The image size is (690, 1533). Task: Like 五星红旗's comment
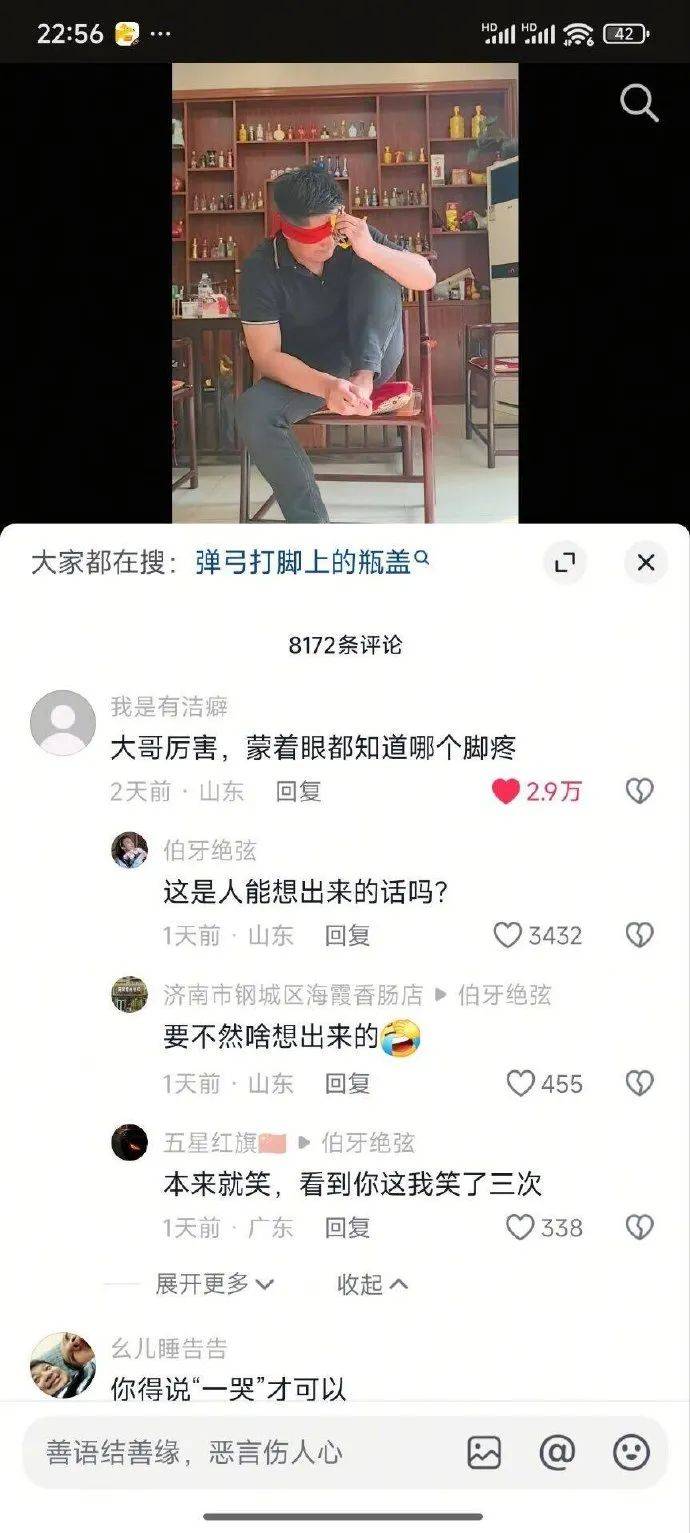click(x=520, y=1227)
